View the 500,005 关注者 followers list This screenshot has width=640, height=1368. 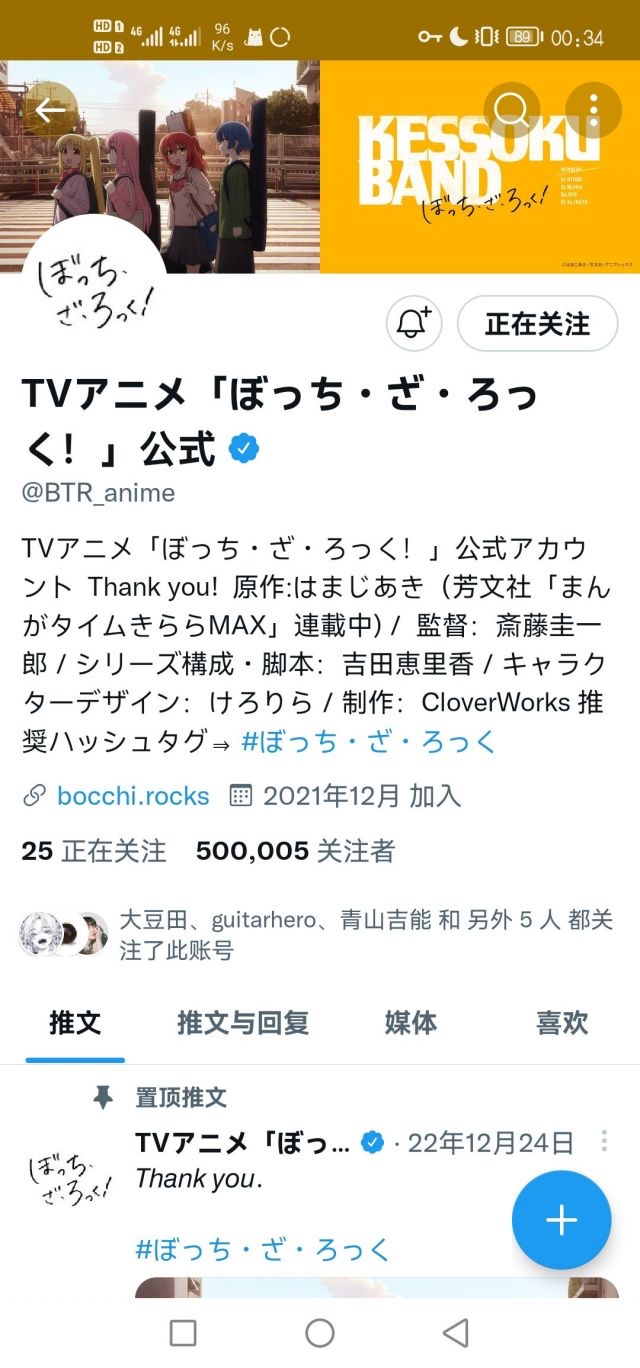[x=296, y=851]
